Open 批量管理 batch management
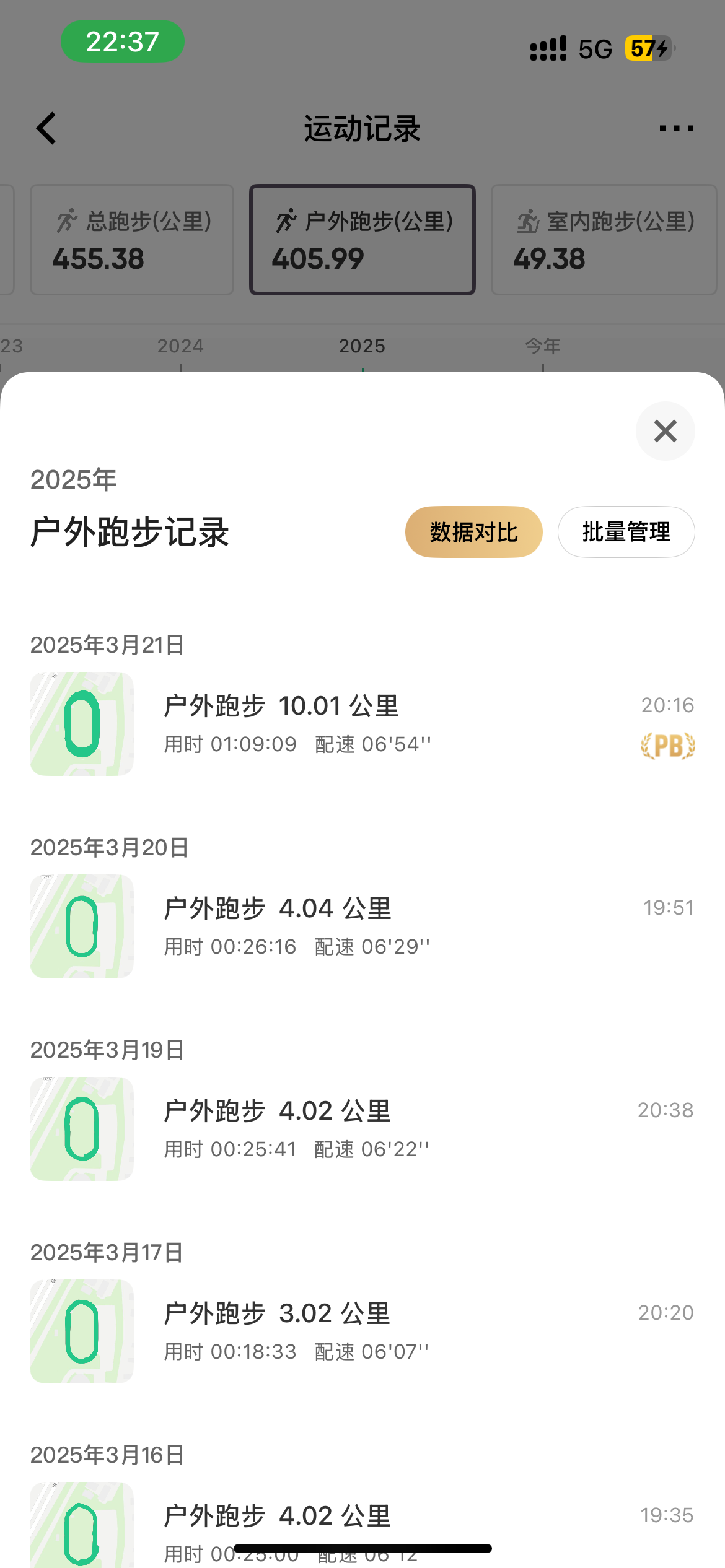Image resolution: width=725 pixels, height=1568 pixels. [626, 532]
